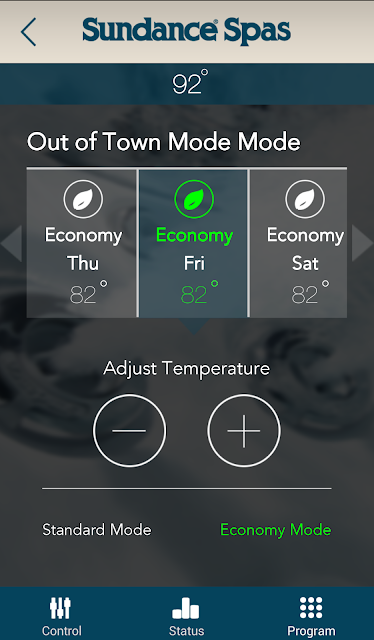Viewport: 374px width, 640px height.
Task: Switch to Standard Mode
Action: 97,530
